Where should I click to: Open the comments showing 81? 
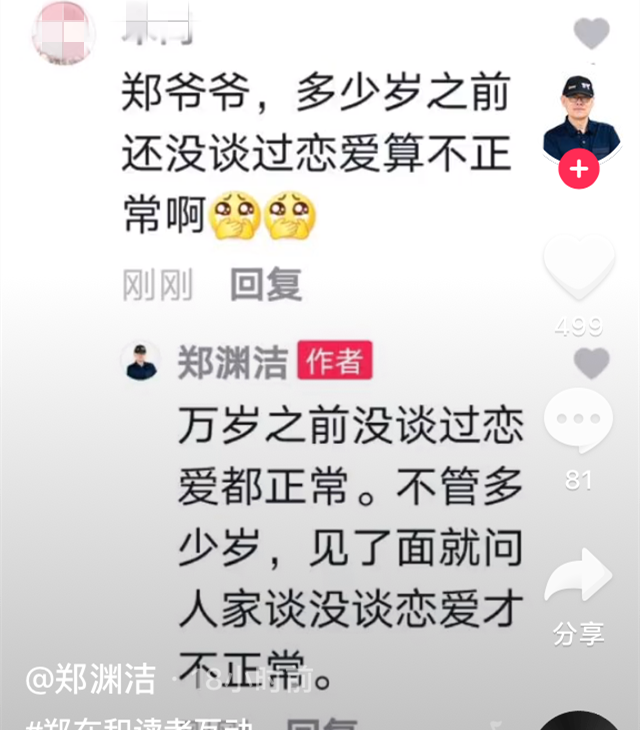(x=578, y=422)
